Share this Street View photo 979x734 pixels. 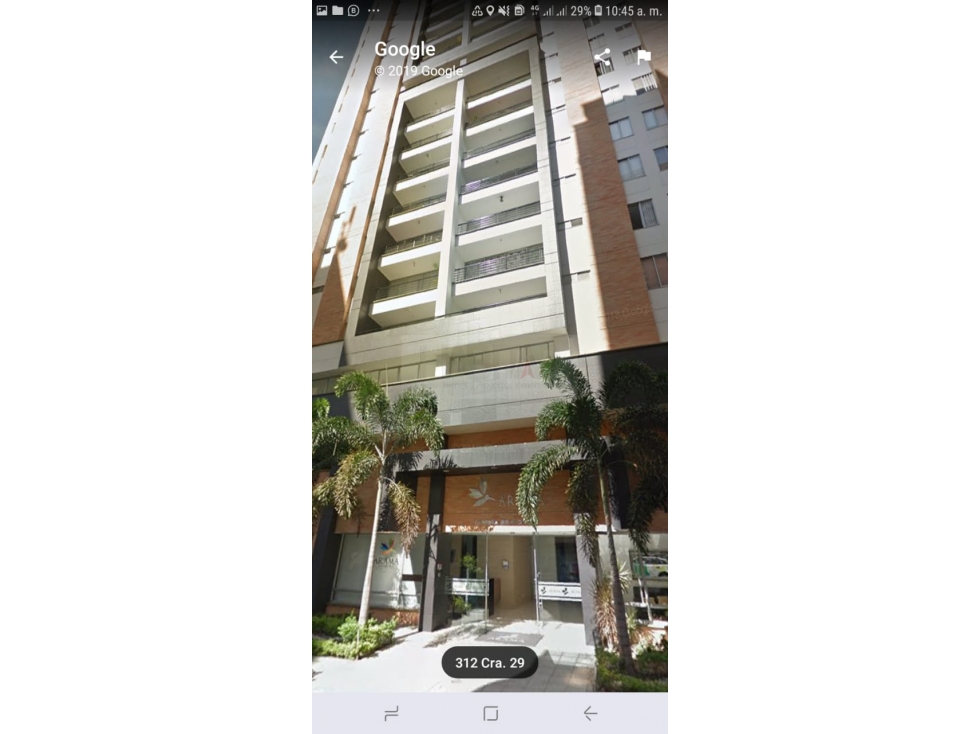pyautogui.click(x=602, y=57)
